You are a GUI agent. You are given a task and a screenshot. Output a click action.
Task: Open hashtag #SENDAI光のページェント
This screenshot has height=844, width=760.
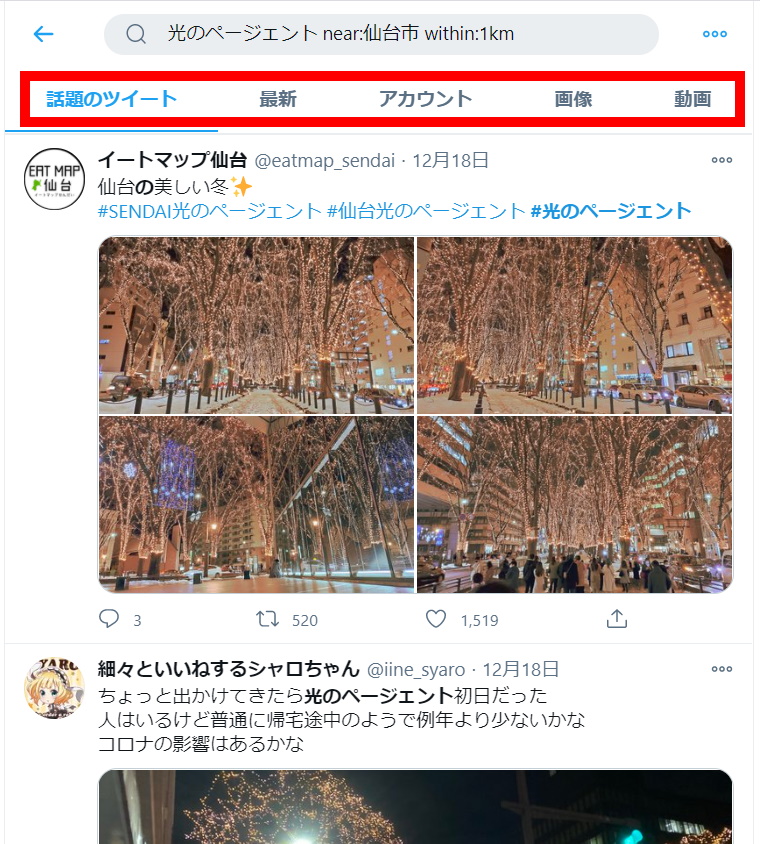(209, 211)
